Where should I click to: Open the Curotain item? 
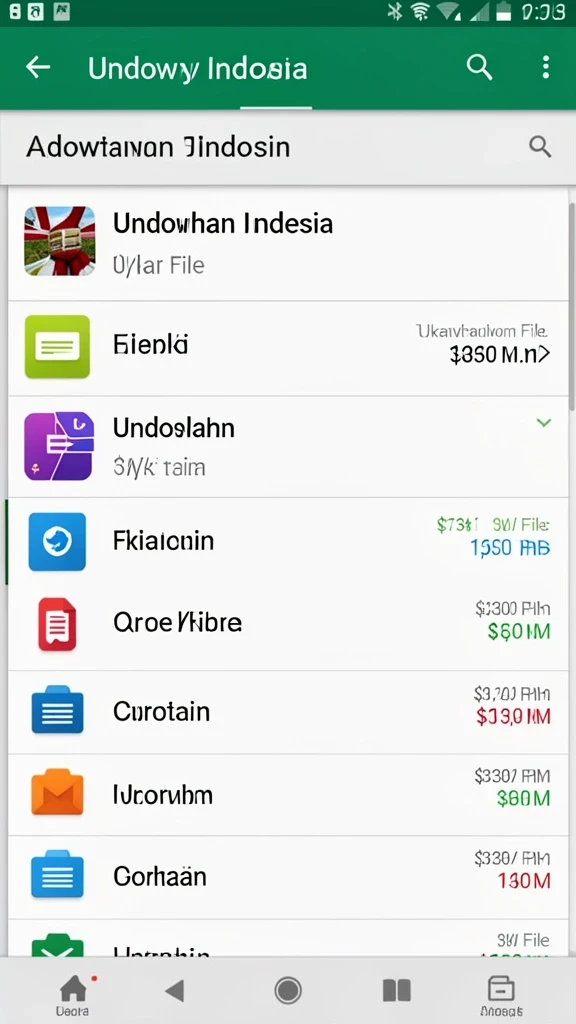[288, 712]
